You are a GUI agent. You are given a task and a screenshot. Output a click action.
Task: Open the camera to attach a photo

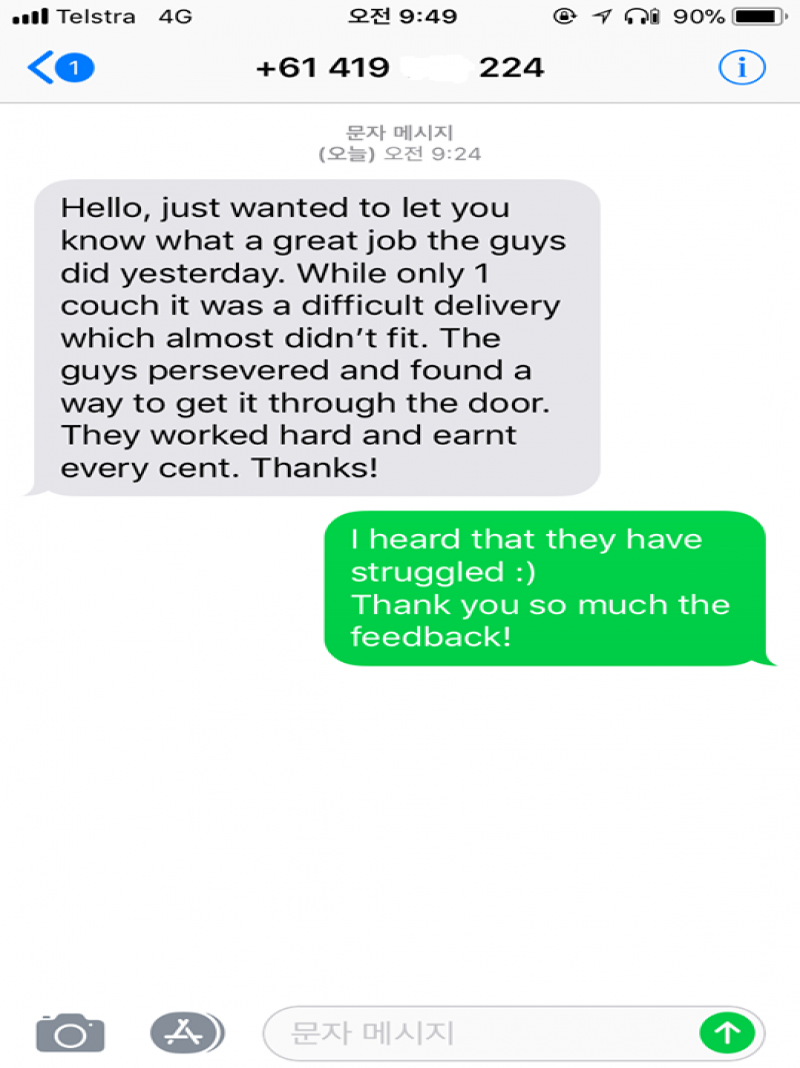[x=70, y=1032]
